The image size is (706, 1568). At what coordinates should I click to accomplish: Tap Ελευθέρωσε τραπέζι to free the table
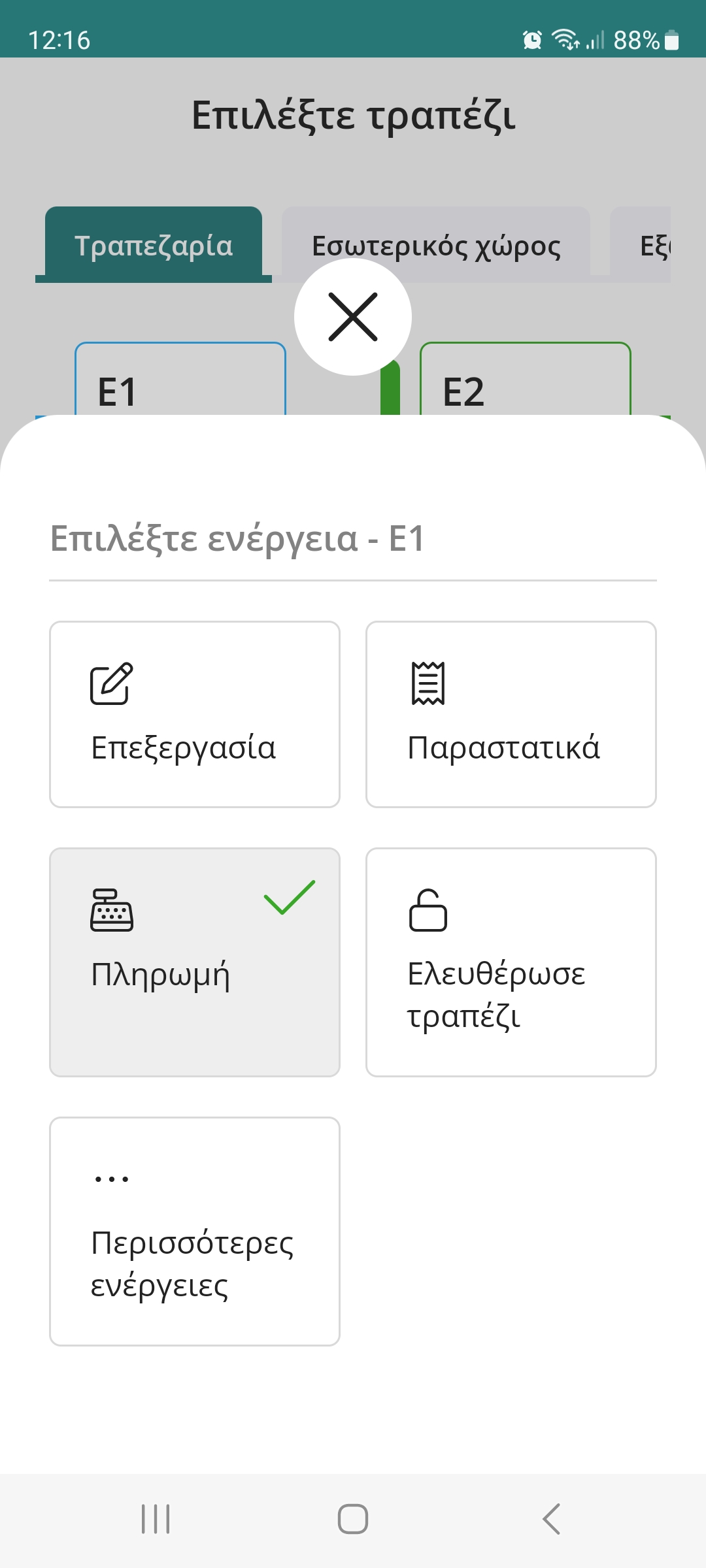[511, 962]
